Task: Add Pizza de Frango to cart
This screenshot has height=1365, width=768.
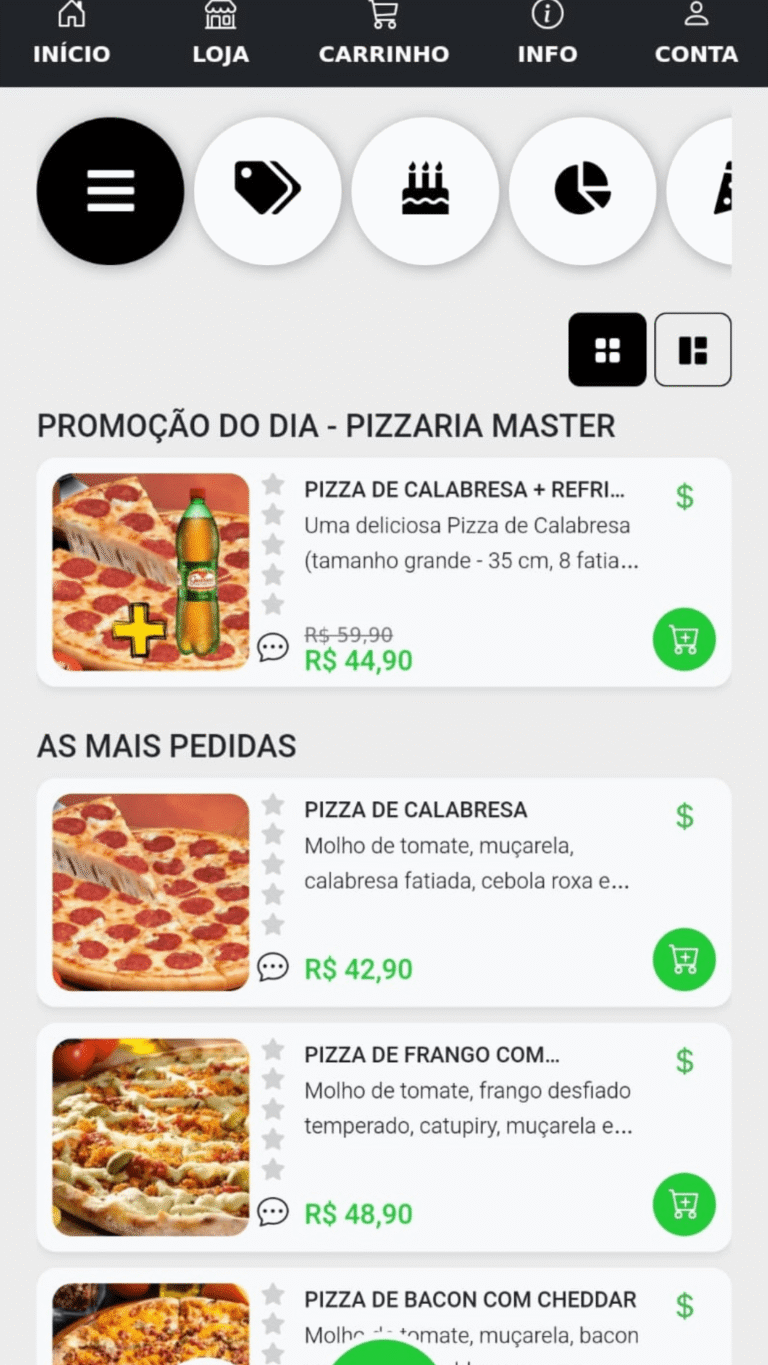Action: pyautogui.click(x=684, y=1204)
